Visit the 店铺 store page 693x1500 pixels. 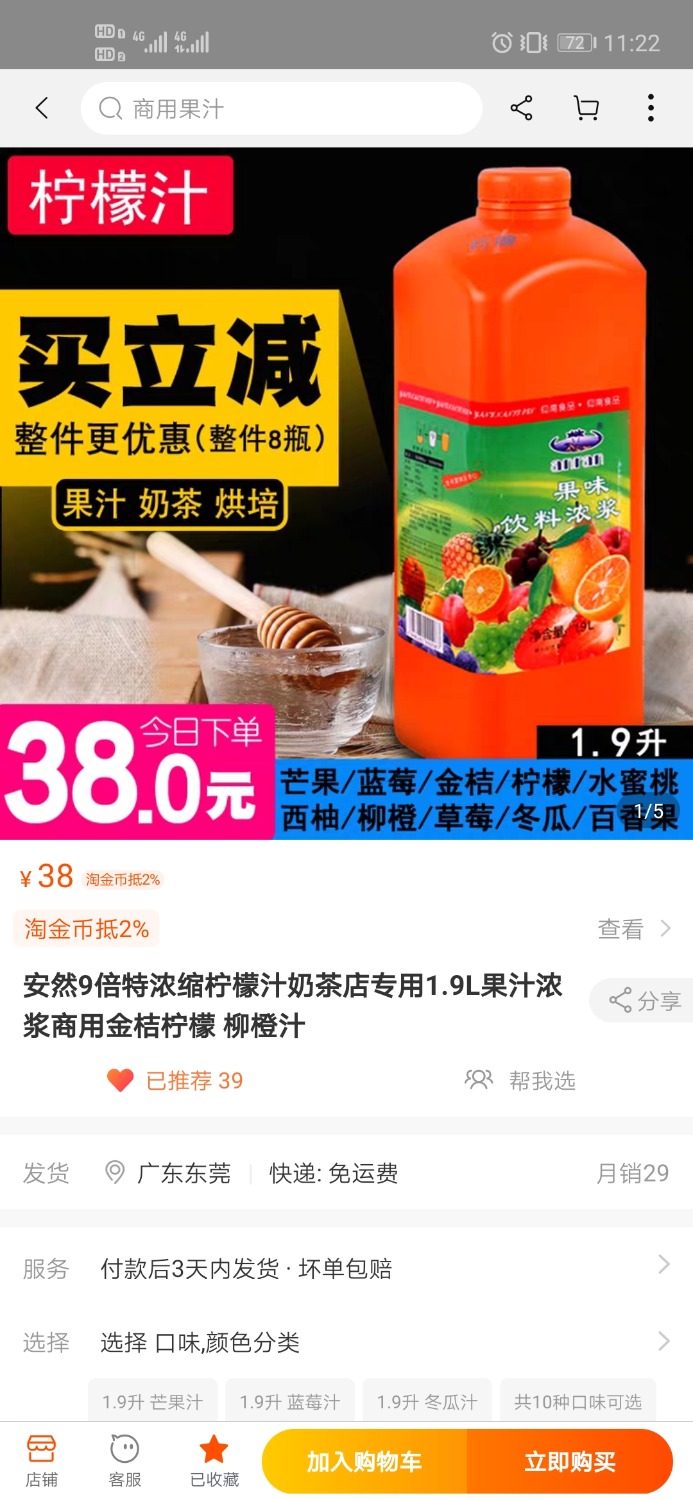(41, 1461)
